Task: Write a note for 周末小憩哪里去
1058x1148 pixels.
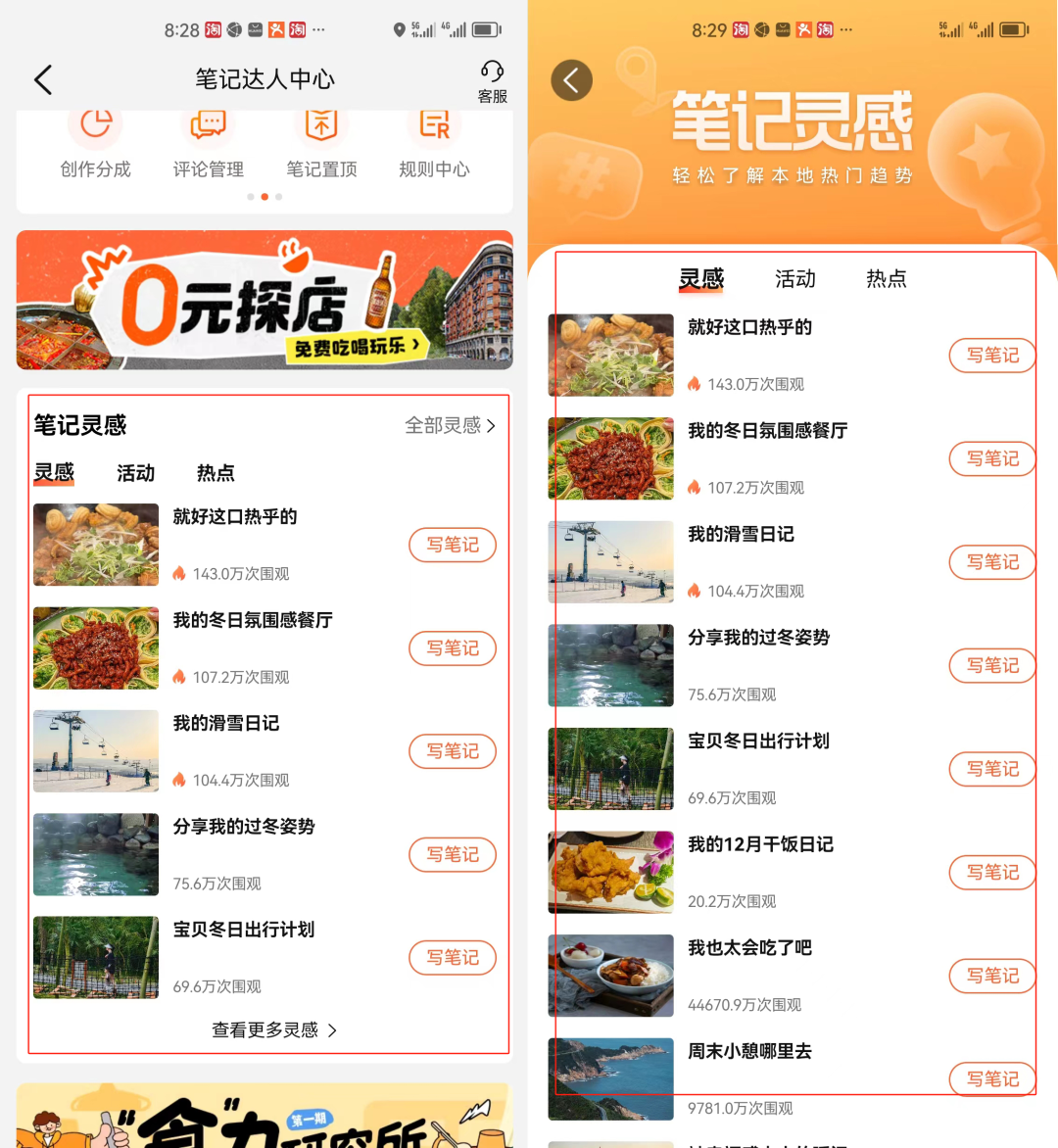Action: pyautogui.click(x=991, y=1078)
